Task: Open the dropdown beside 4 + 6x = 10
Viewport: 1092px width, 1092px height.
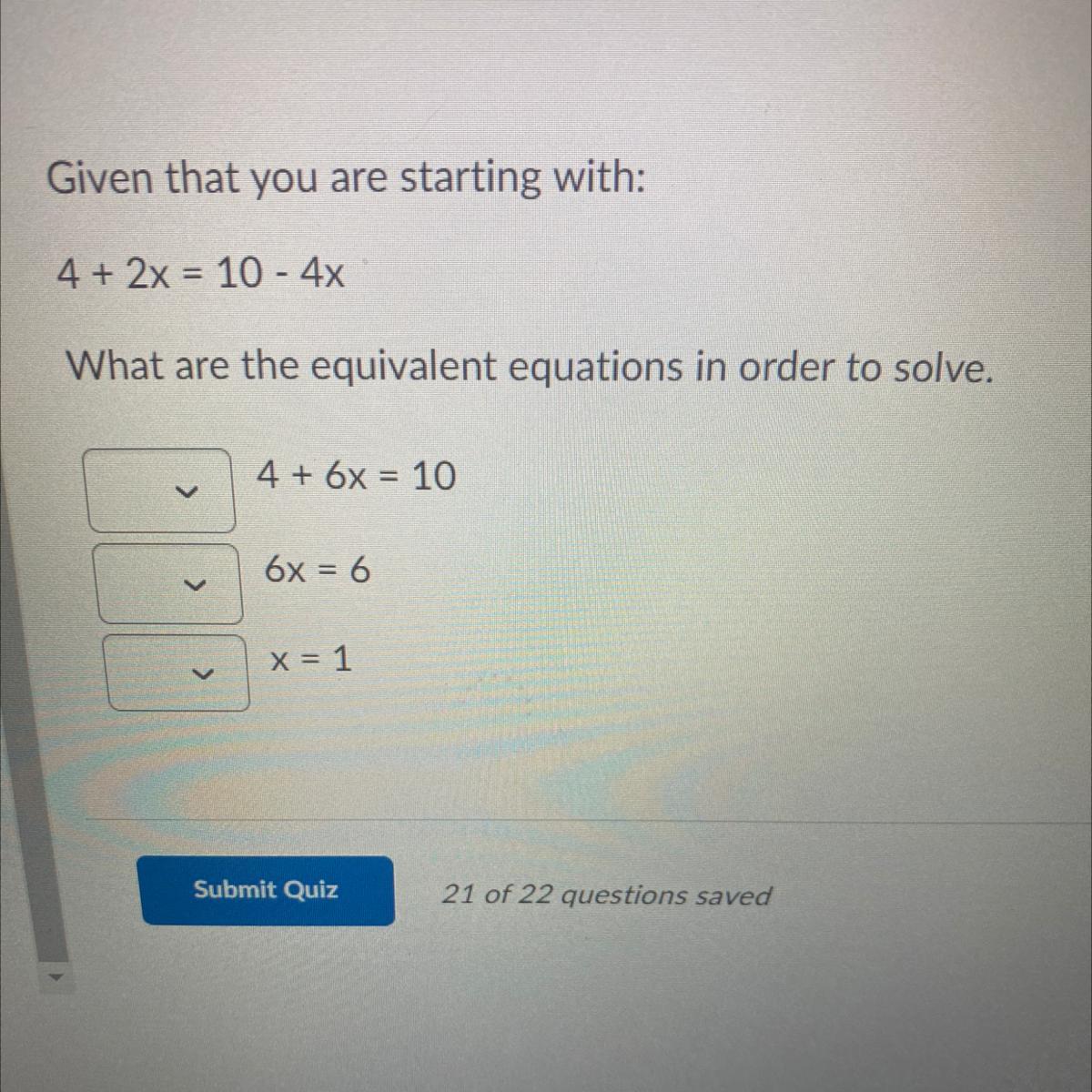Action: pos(160,490)
